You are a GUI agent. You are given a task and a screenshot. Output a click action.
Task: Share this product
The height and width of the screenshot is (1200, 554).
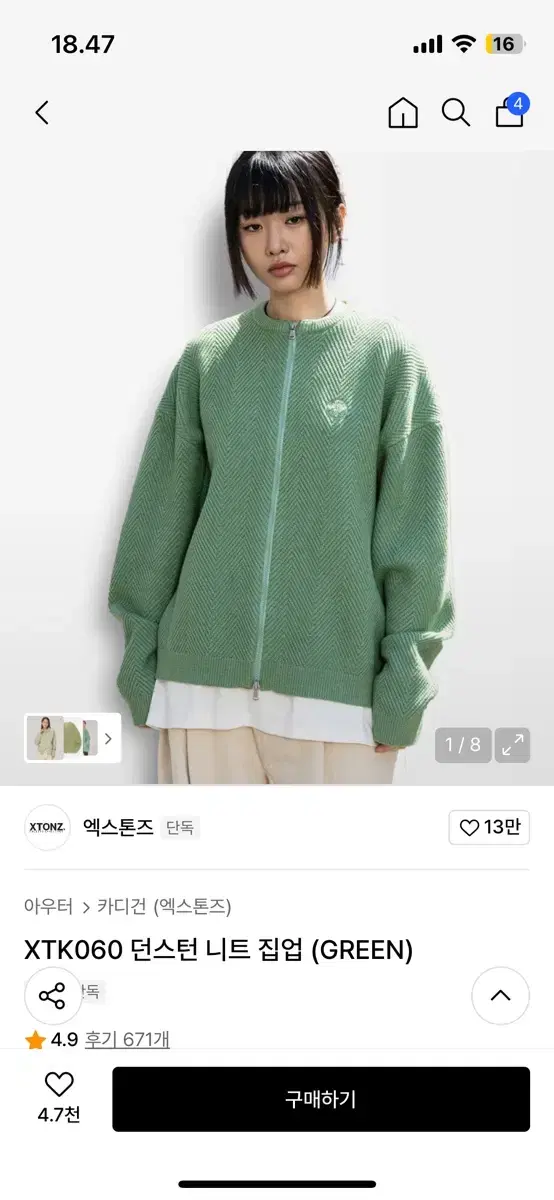click(52, 996)
